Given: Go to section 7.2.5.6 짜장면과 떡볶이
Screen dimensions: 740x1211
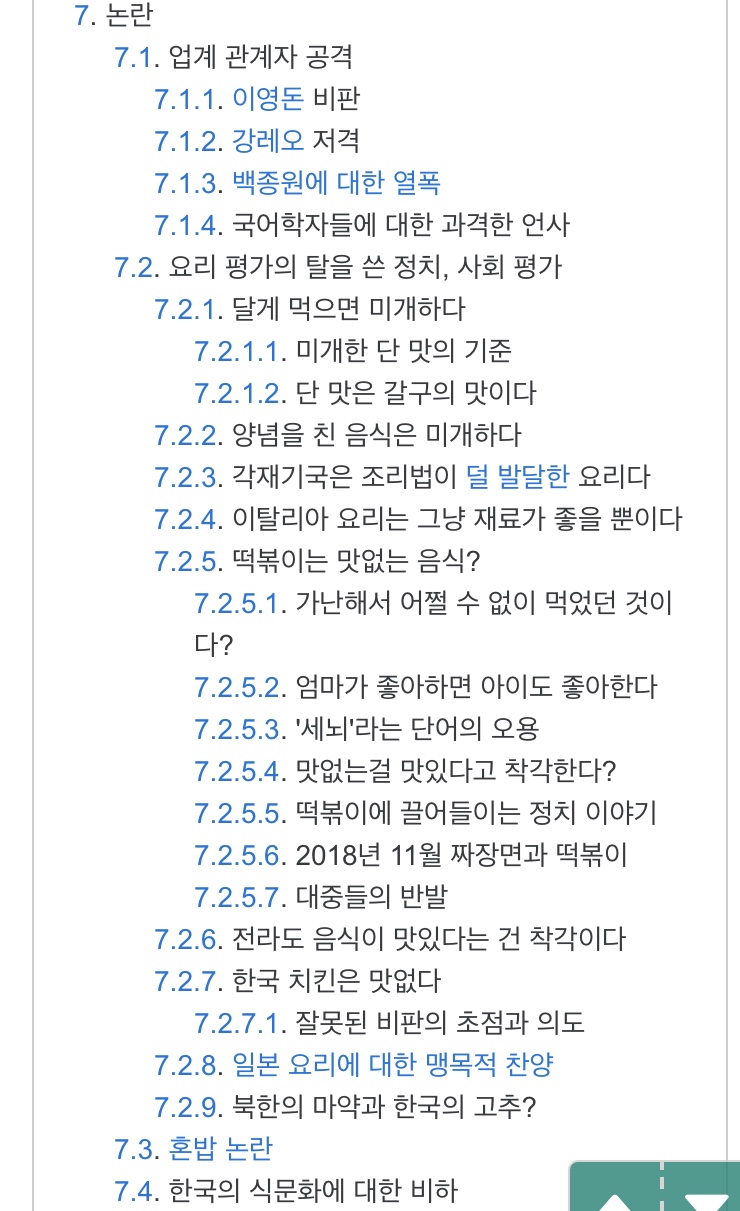Looking at the screenshot, I should tap(240, 855).
